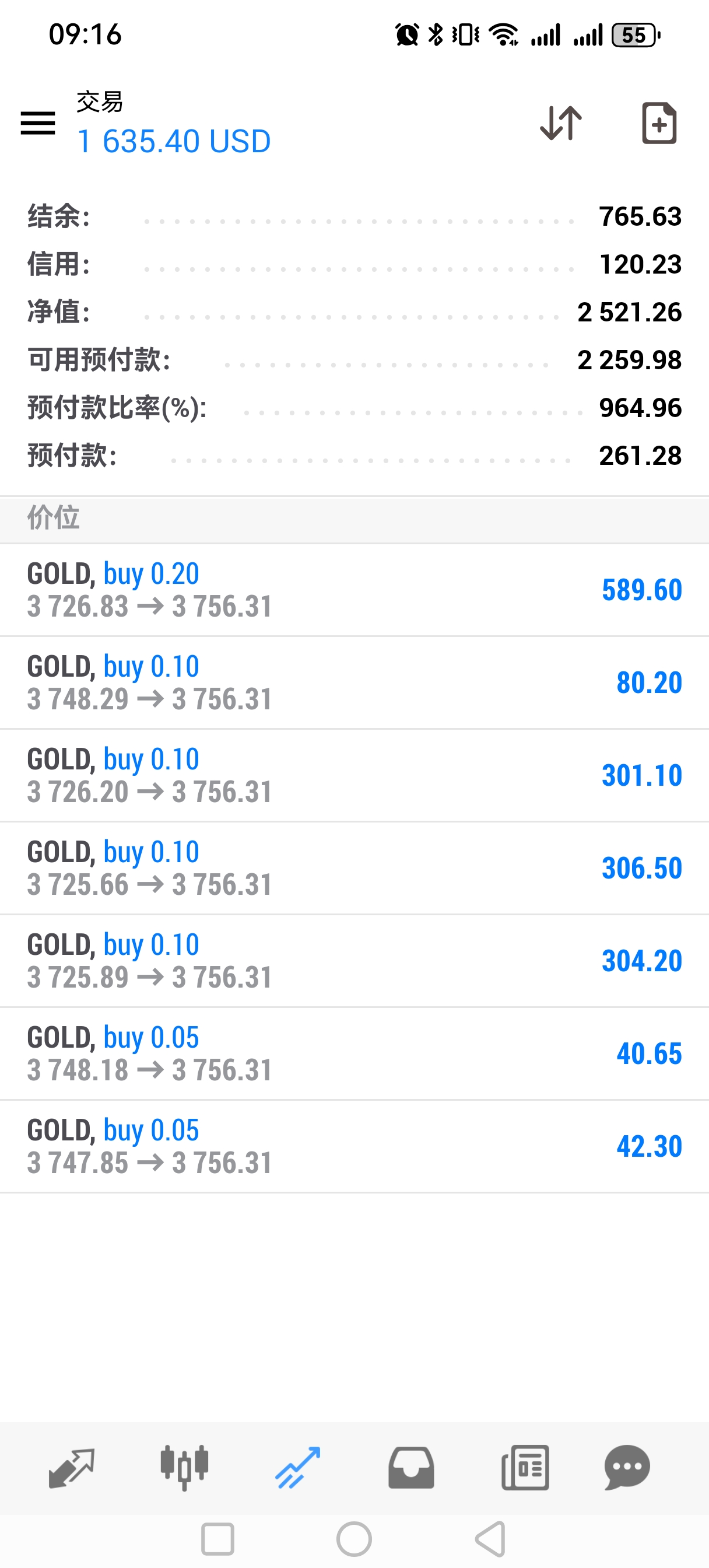
Task: Go back with the system back button
Action: coord(490,1539)
